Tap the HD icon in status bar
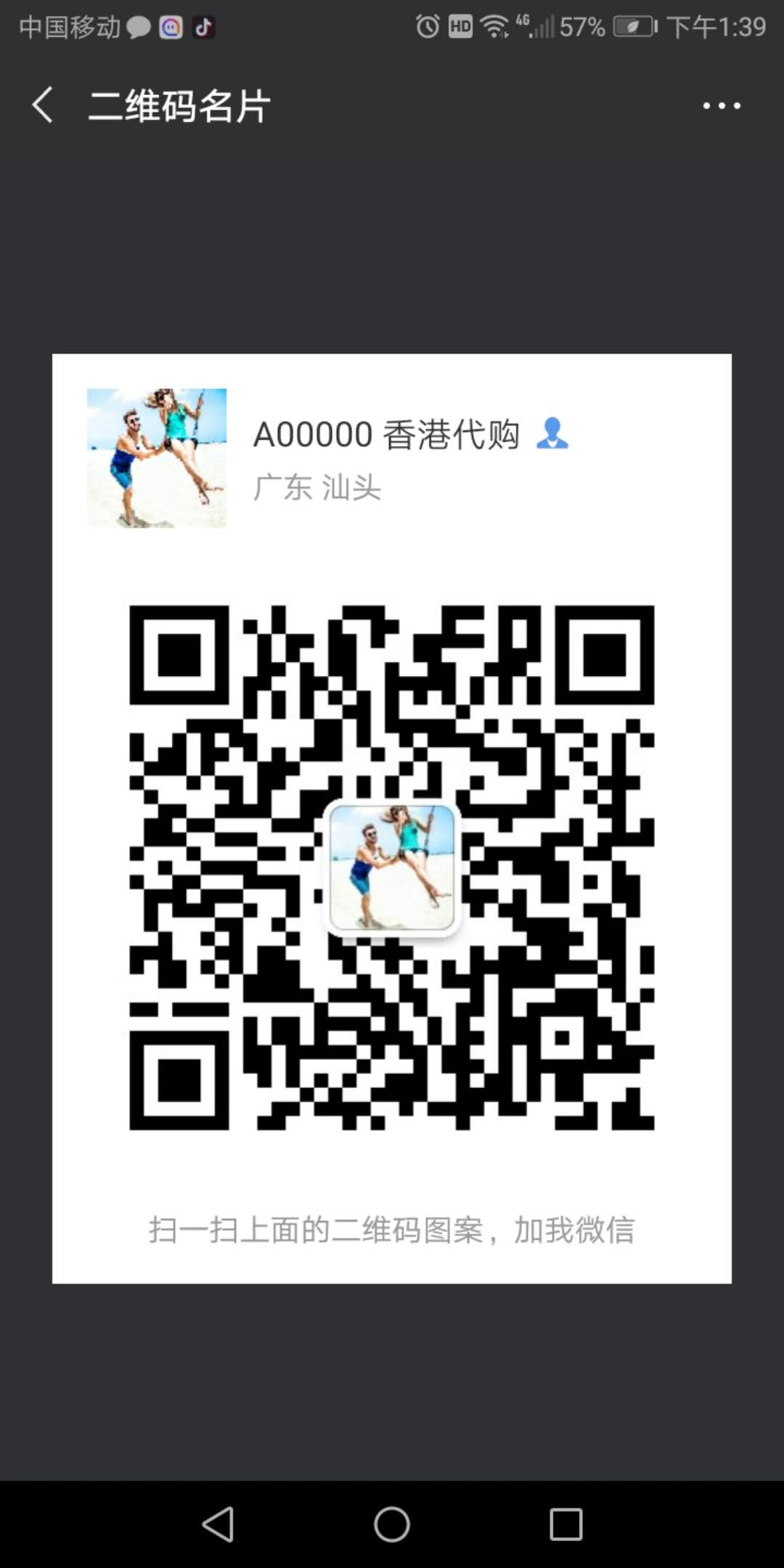 (460, 25)
